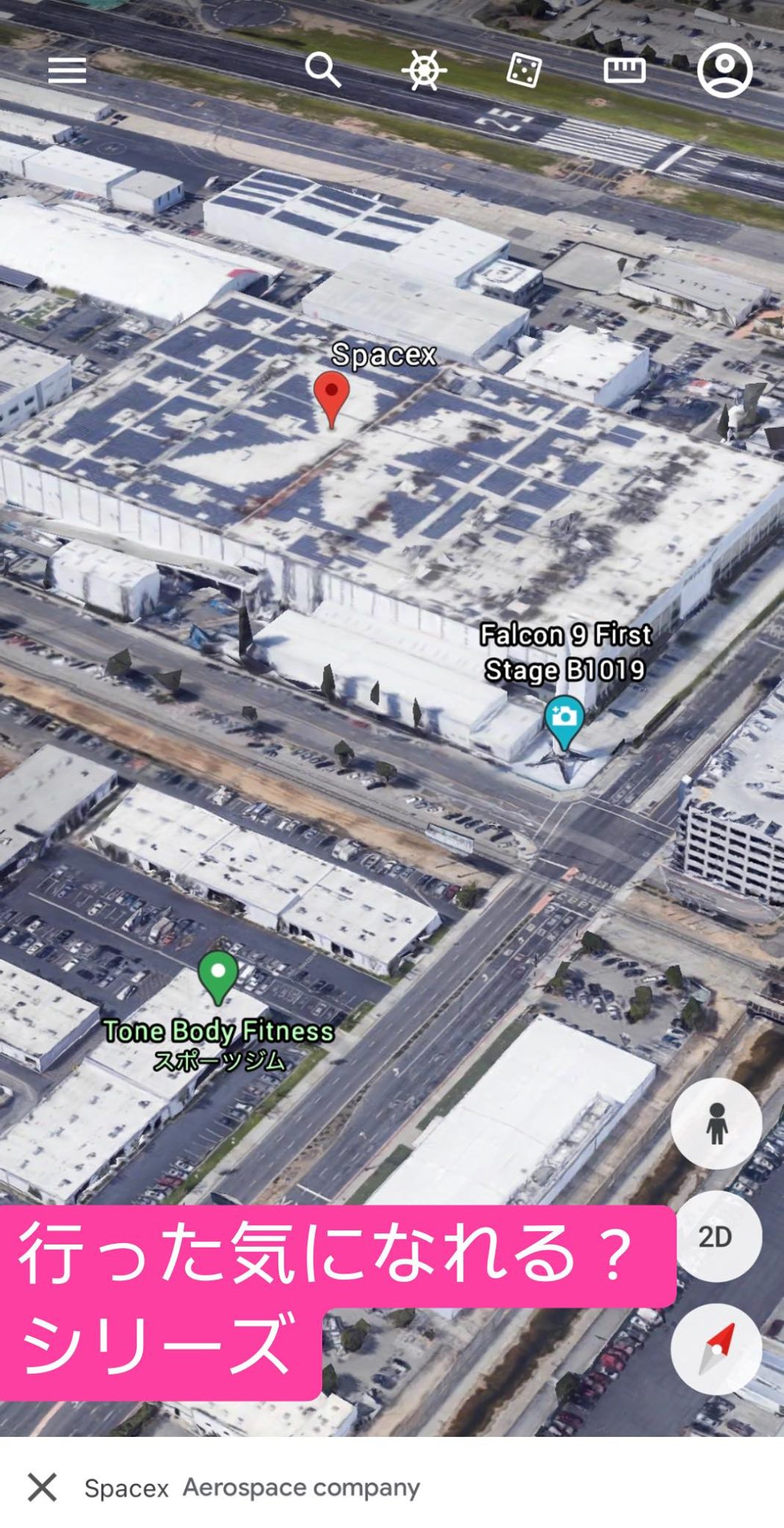Open Voyager ship wheel icon
This screenshot has width=784, height=1528.
click(424, 71)
